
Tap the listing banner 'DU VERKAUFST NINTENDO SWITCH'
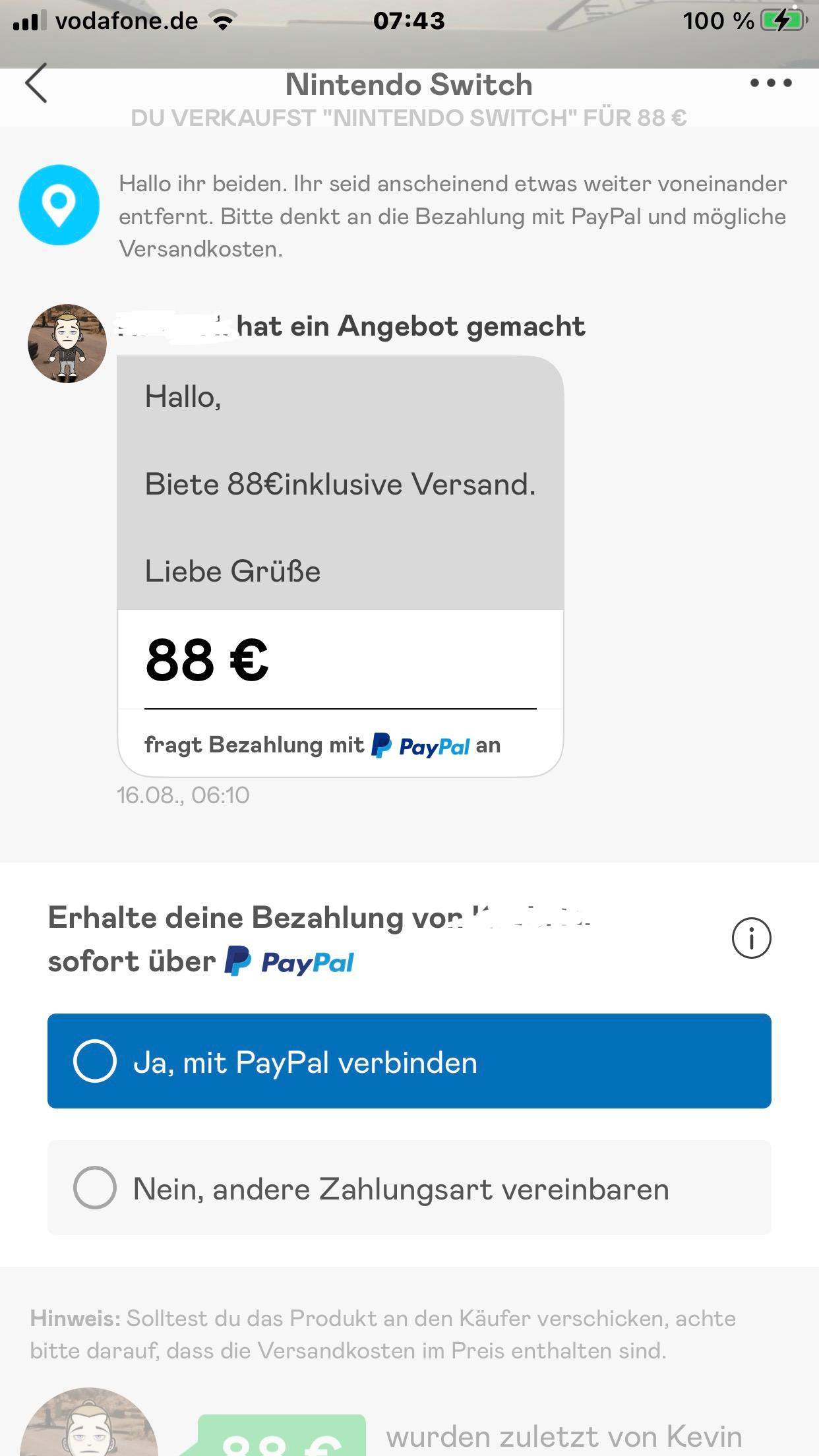[x=409, y=119]
